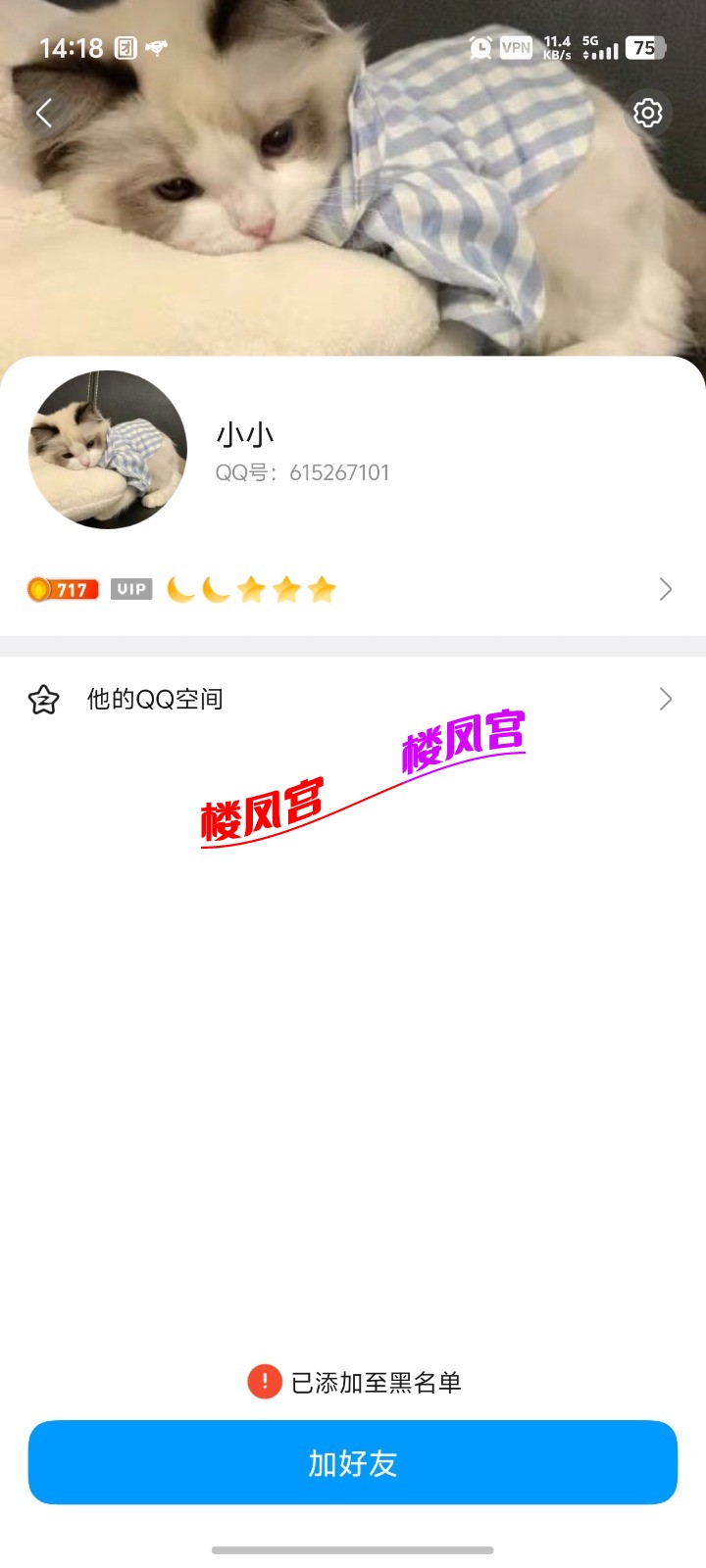
Task: Open 他的QQ空间 entry
Action: (x=155, y=699)
